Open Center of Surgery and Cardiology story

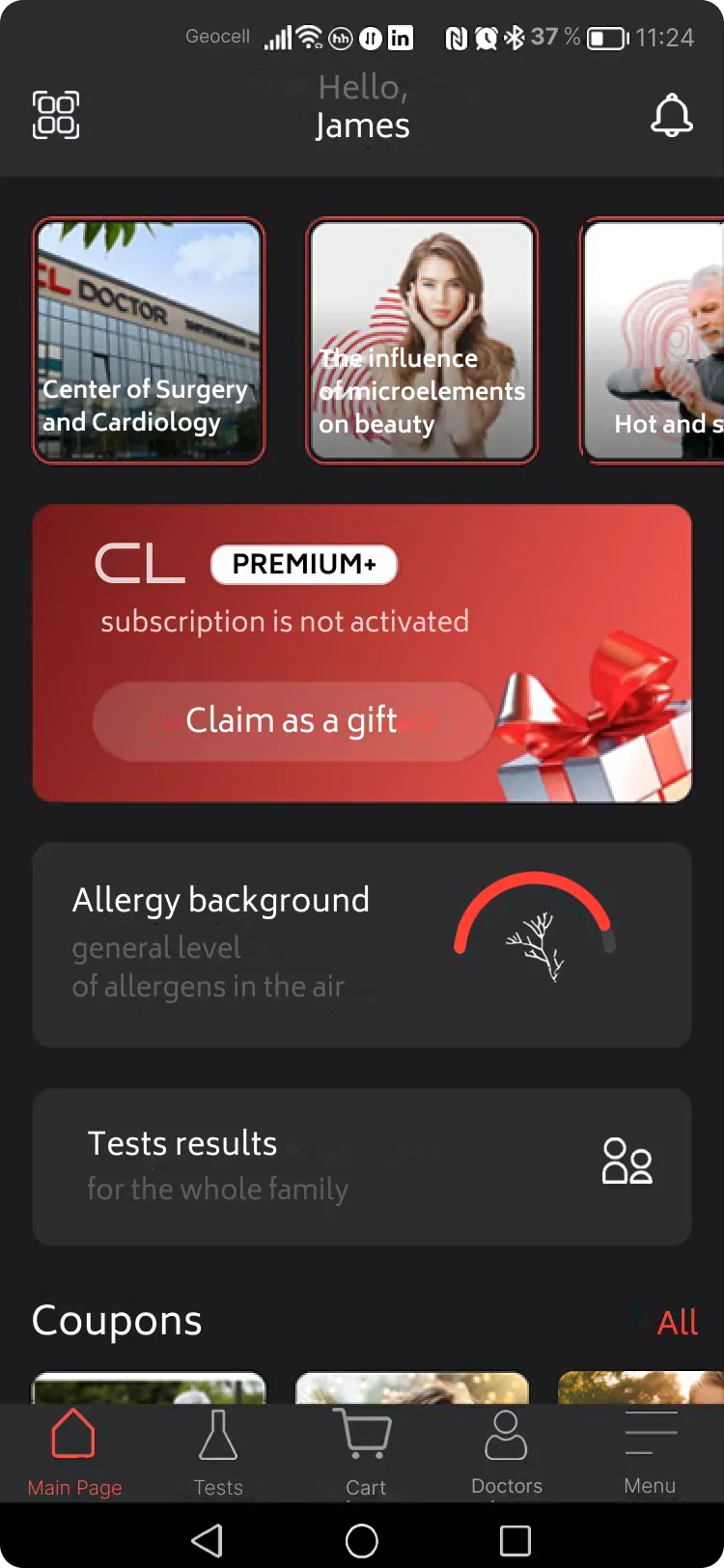[x=150, y=341]
